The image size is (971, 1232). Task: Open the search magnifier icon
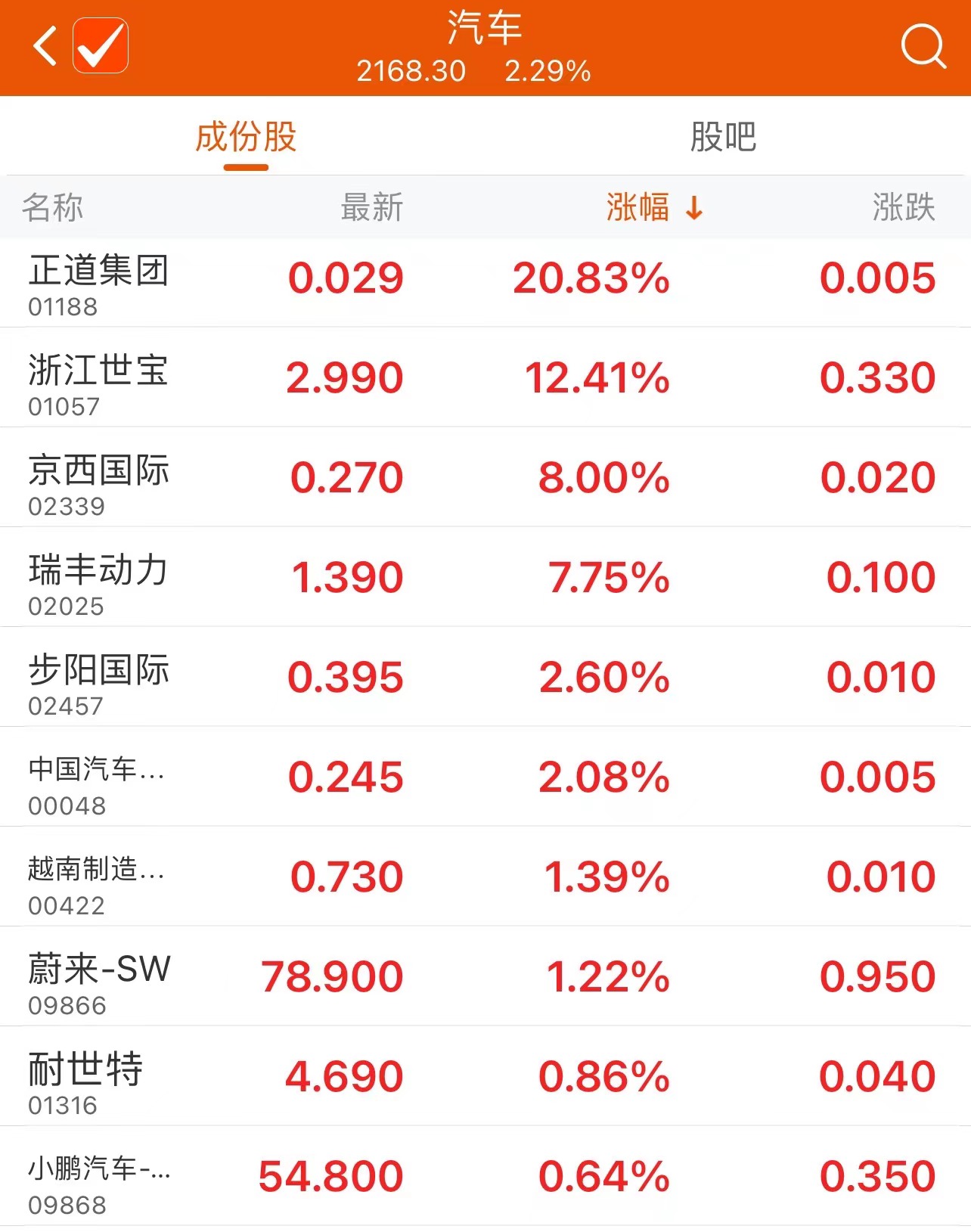point(923,46)
